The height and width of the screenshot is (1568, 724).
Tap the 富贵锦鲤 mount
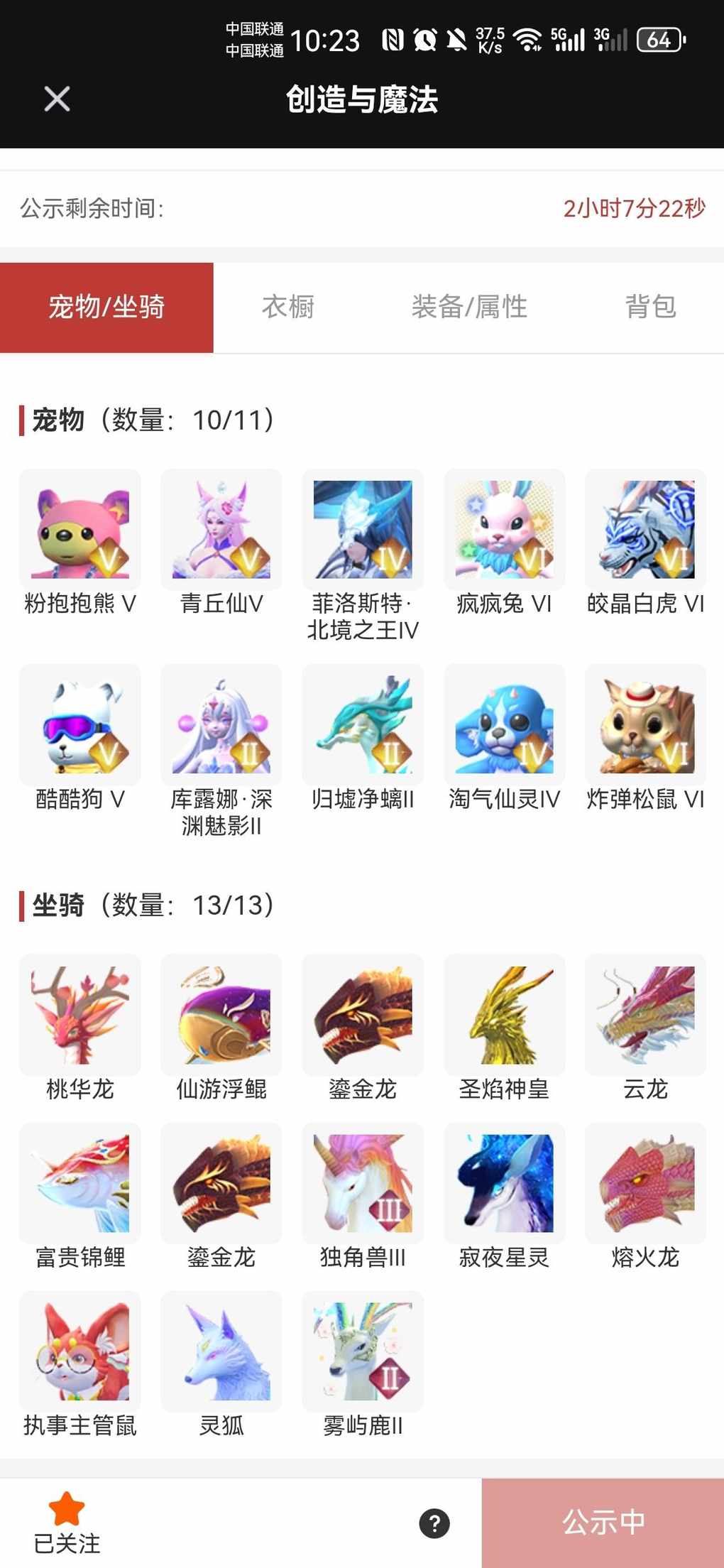(80, 1183)
